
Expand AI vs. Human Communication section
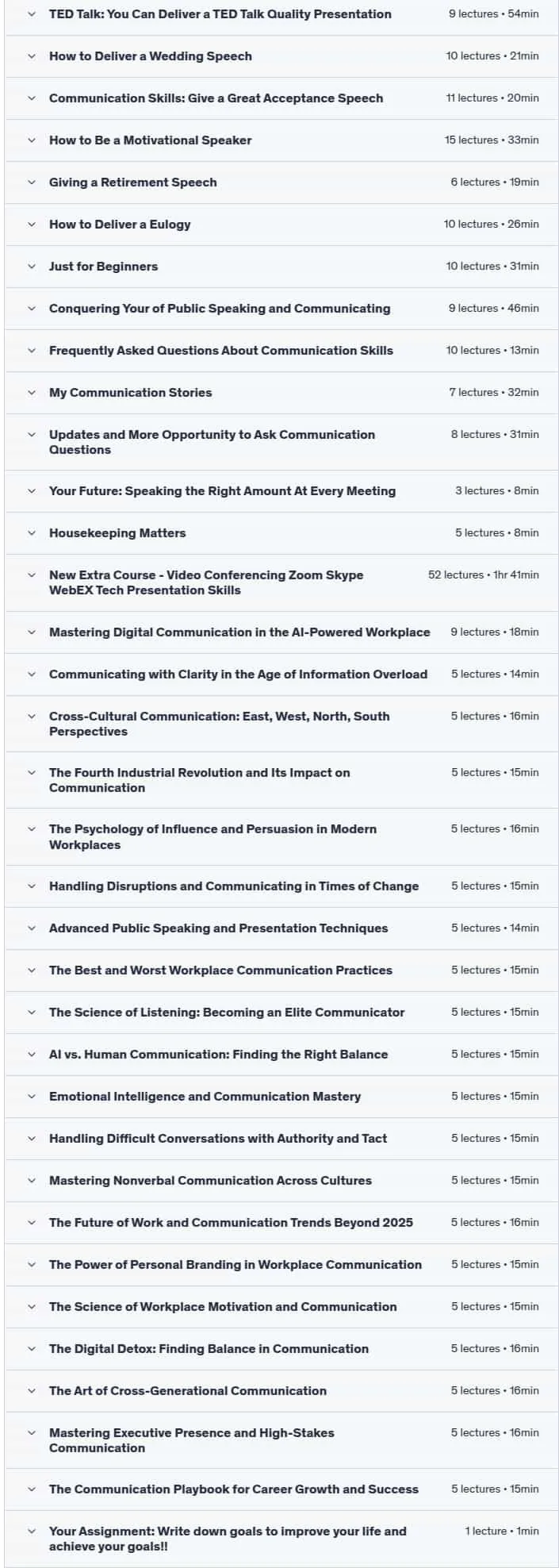[x=281, y=1055]
